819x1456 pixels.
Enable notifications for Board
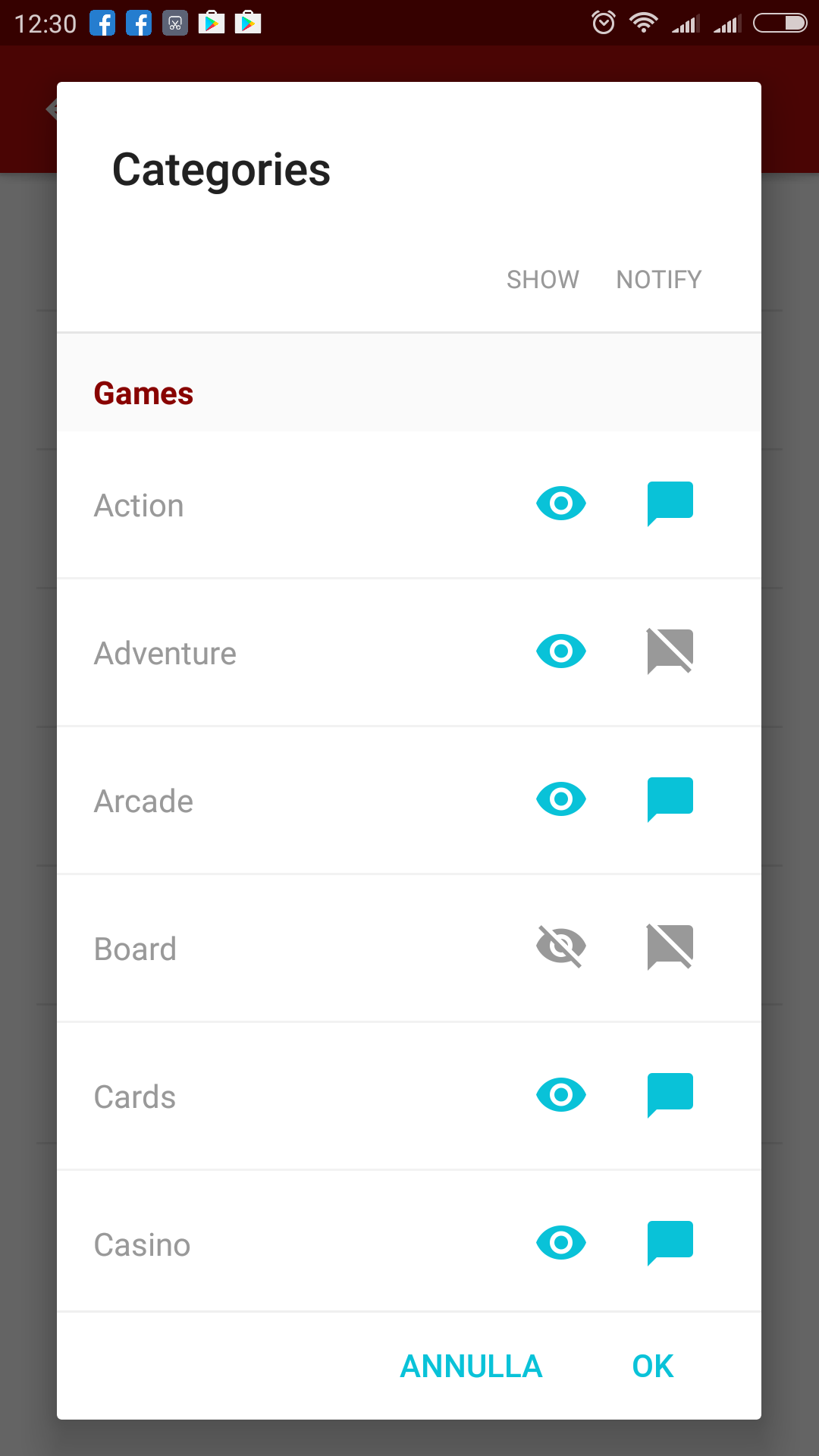tap(670, 947)
